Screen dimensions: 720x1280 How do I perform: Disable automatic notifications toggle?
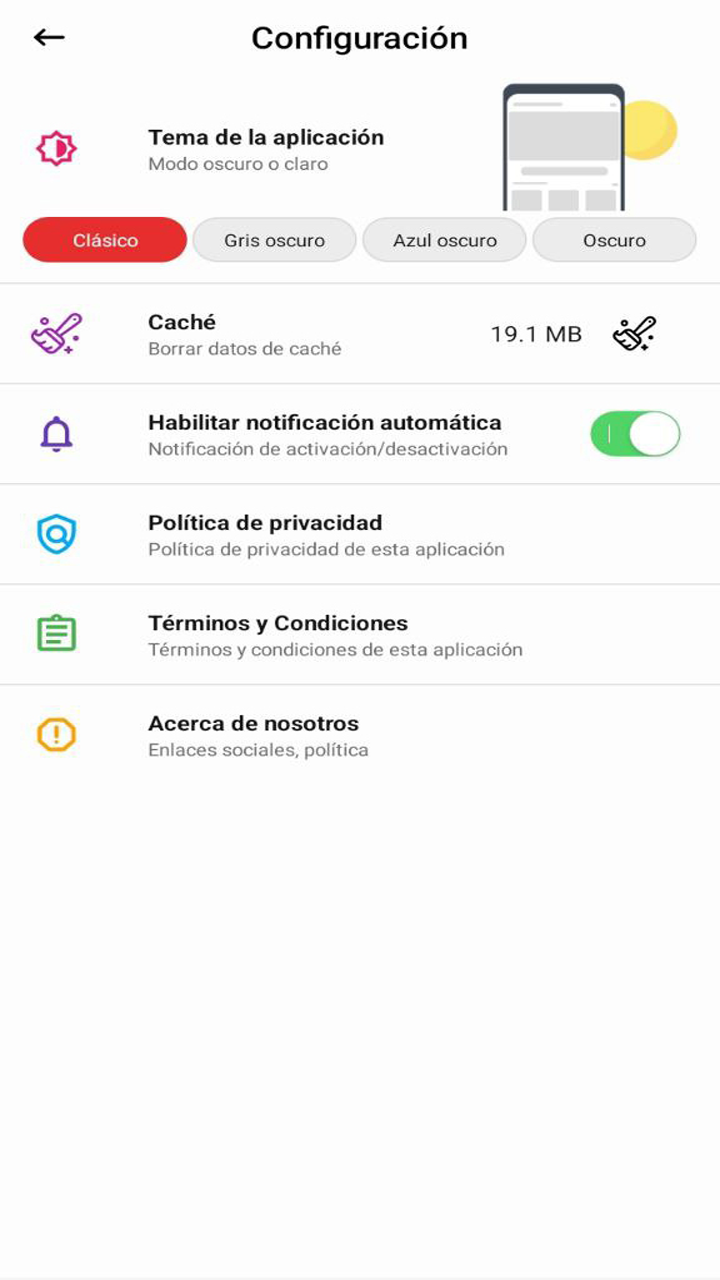(635, 434)
